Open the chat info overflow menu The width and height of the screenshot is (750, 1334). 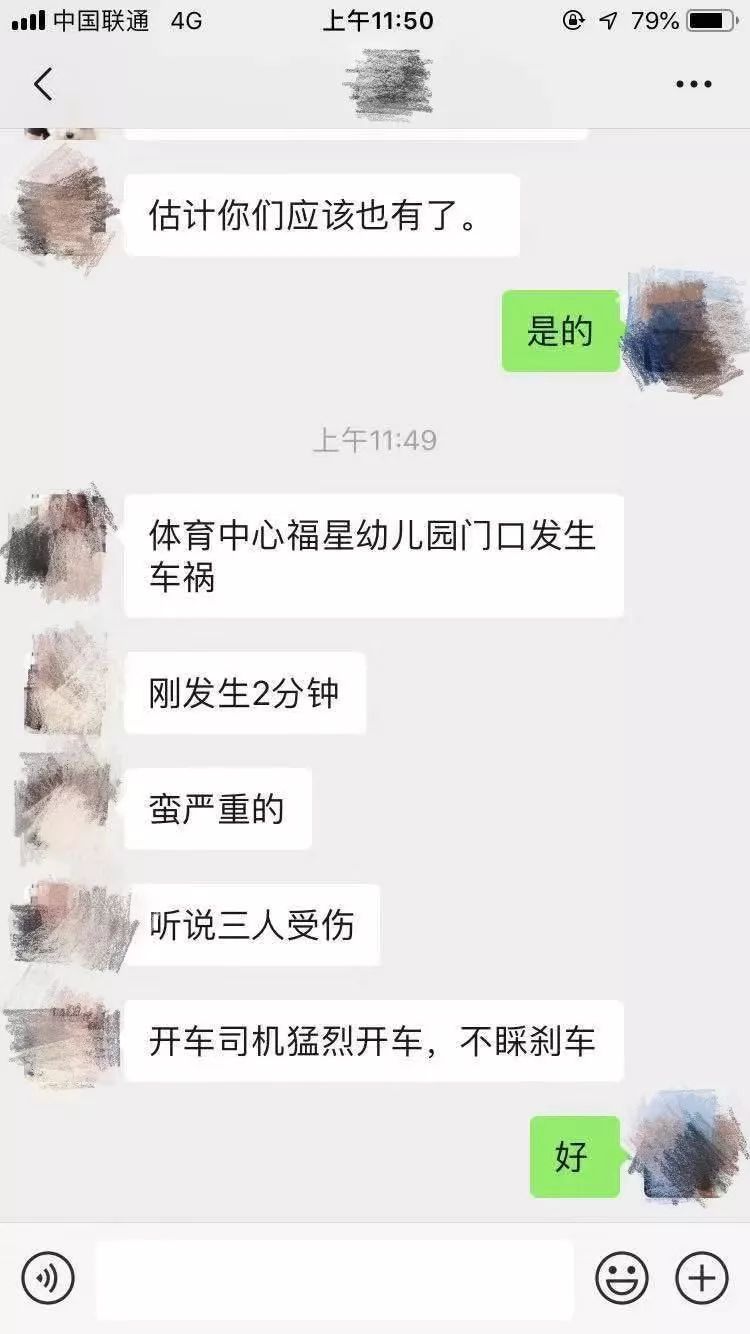693,85
